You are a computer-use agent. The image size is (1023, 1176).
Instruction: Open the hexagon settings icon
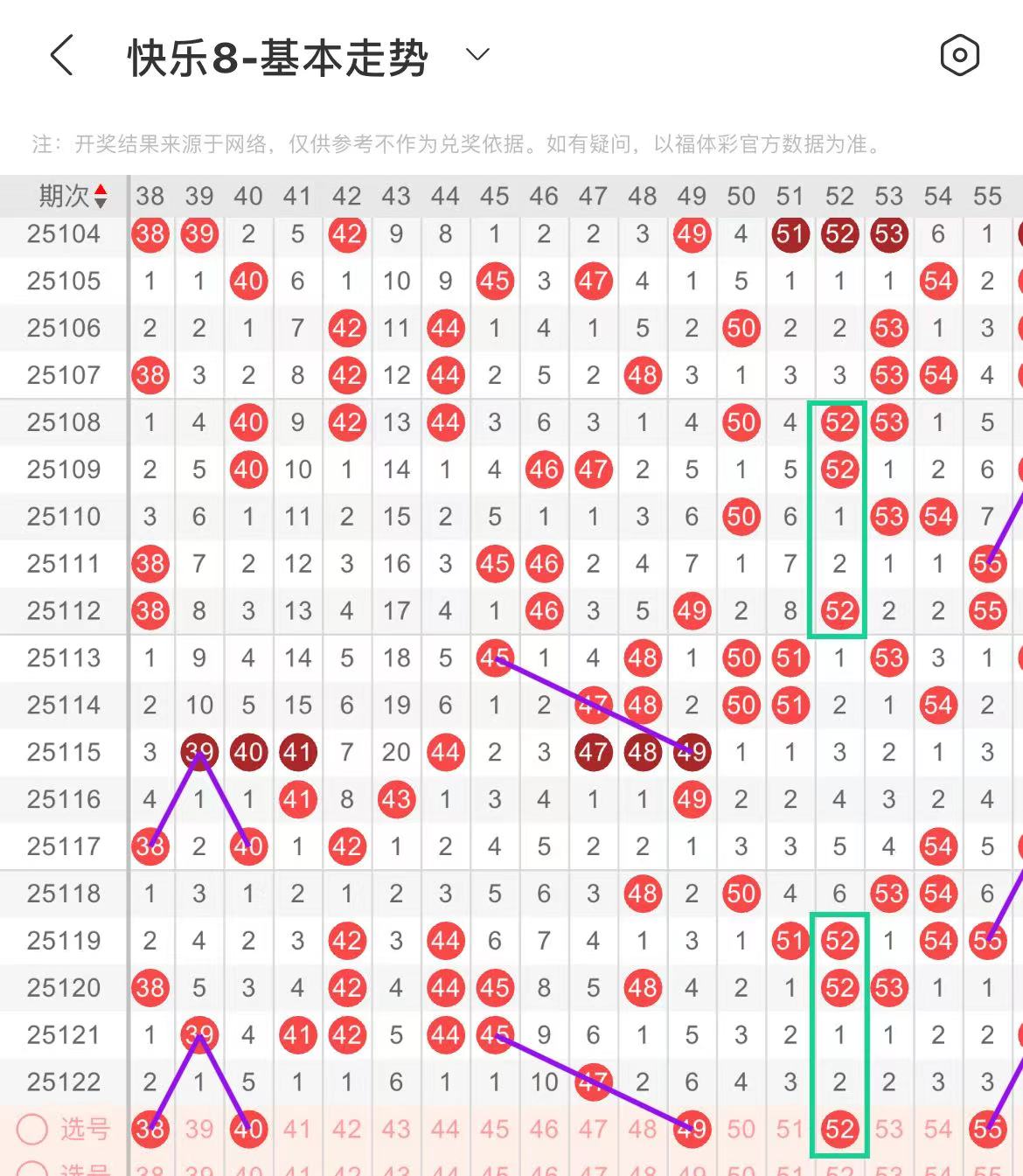click(x=959, y=56)
